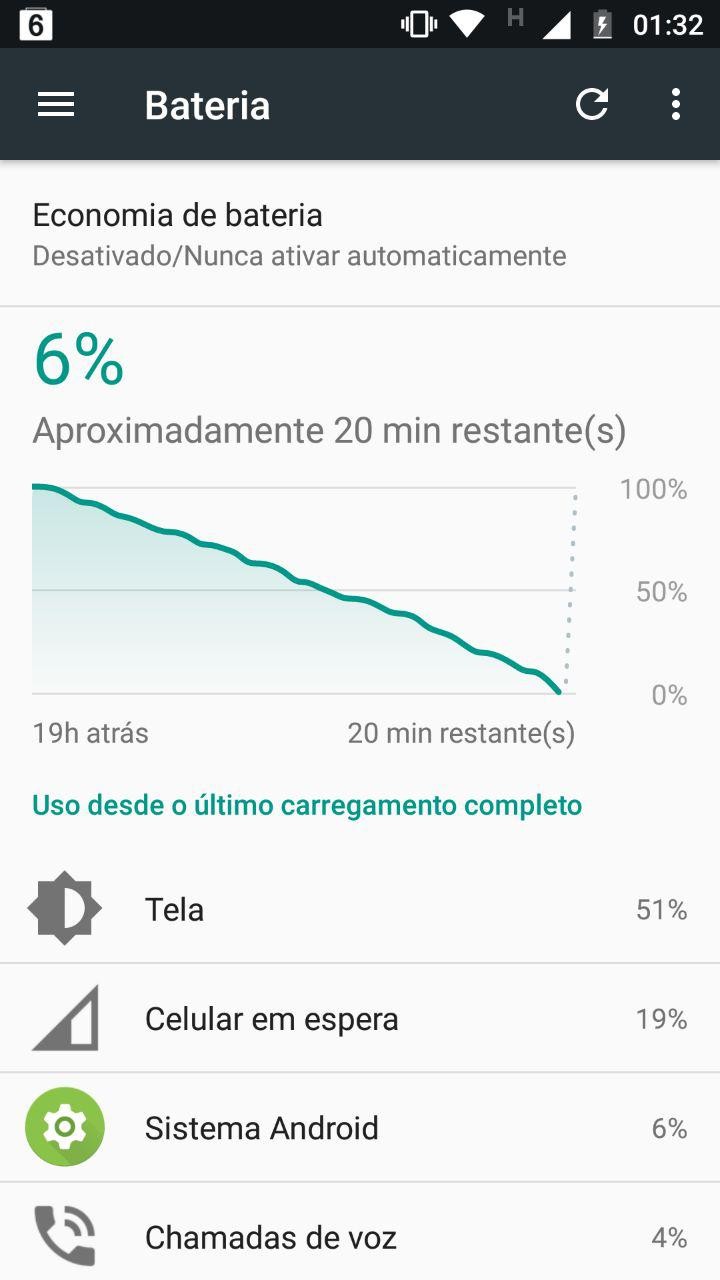Open the overflow options menu
This screenshot has width=720, height=1280.
pyautogui.click(x=676, y=105)
